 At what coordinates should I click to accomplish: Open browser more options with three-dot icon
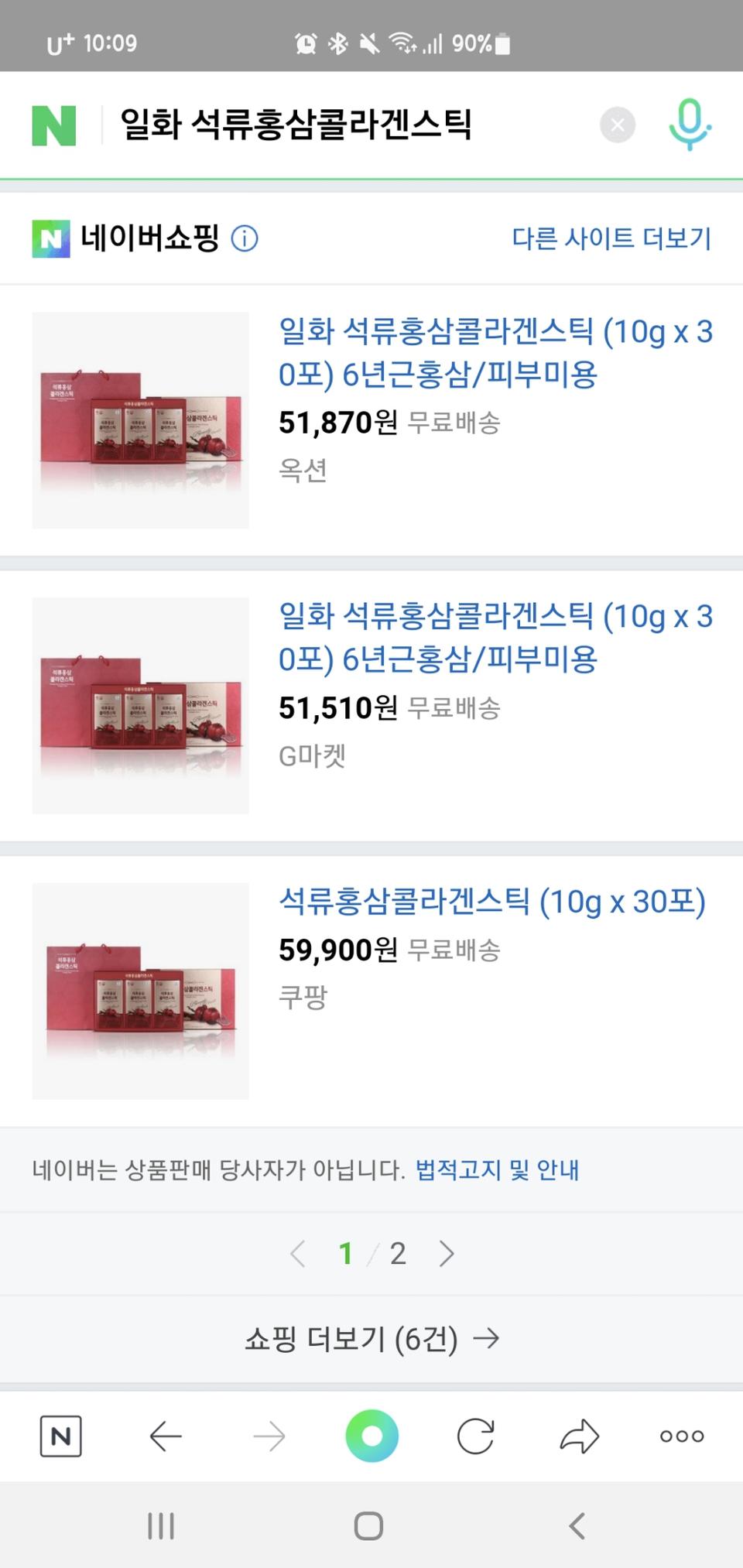tap(680, 1436)
